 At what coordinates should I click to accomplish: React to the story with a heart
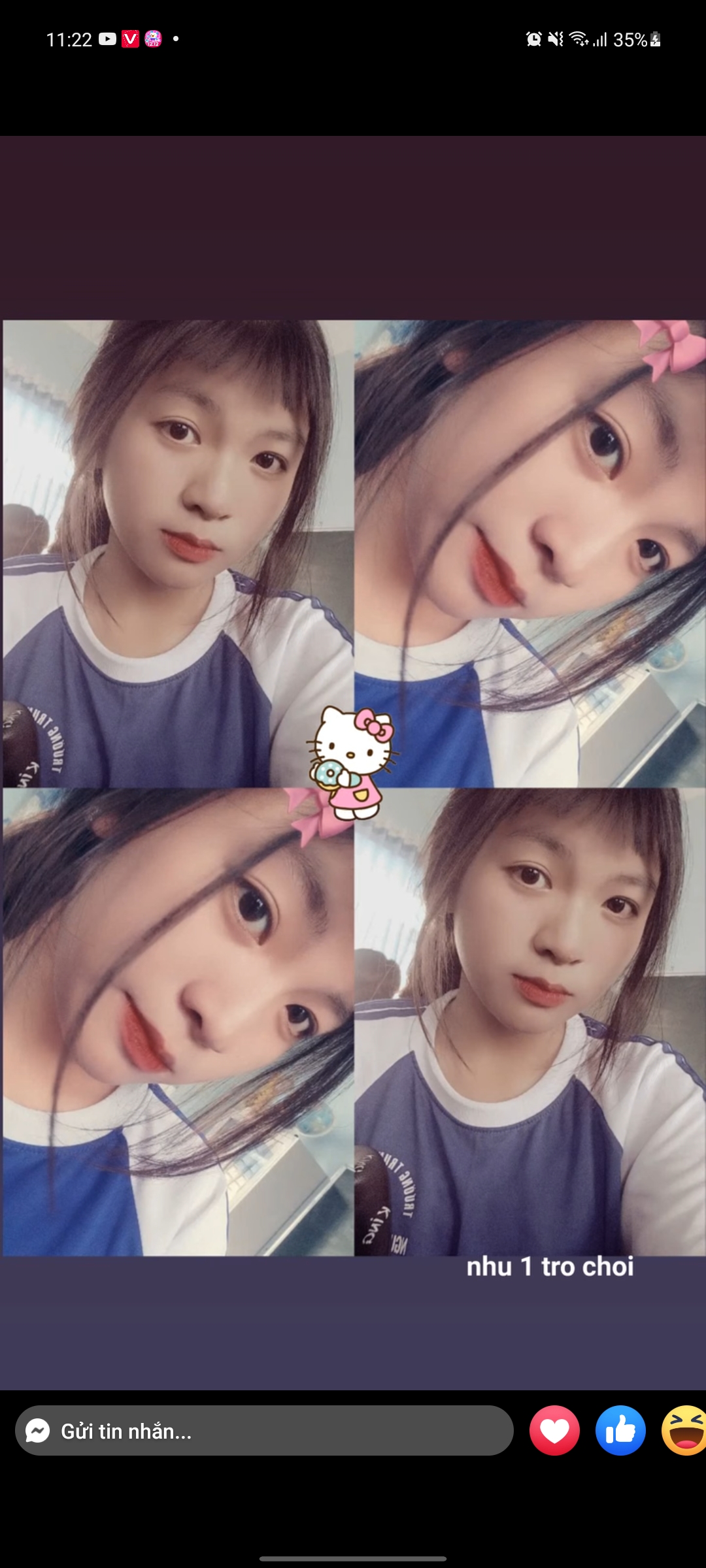(554, 1431)
